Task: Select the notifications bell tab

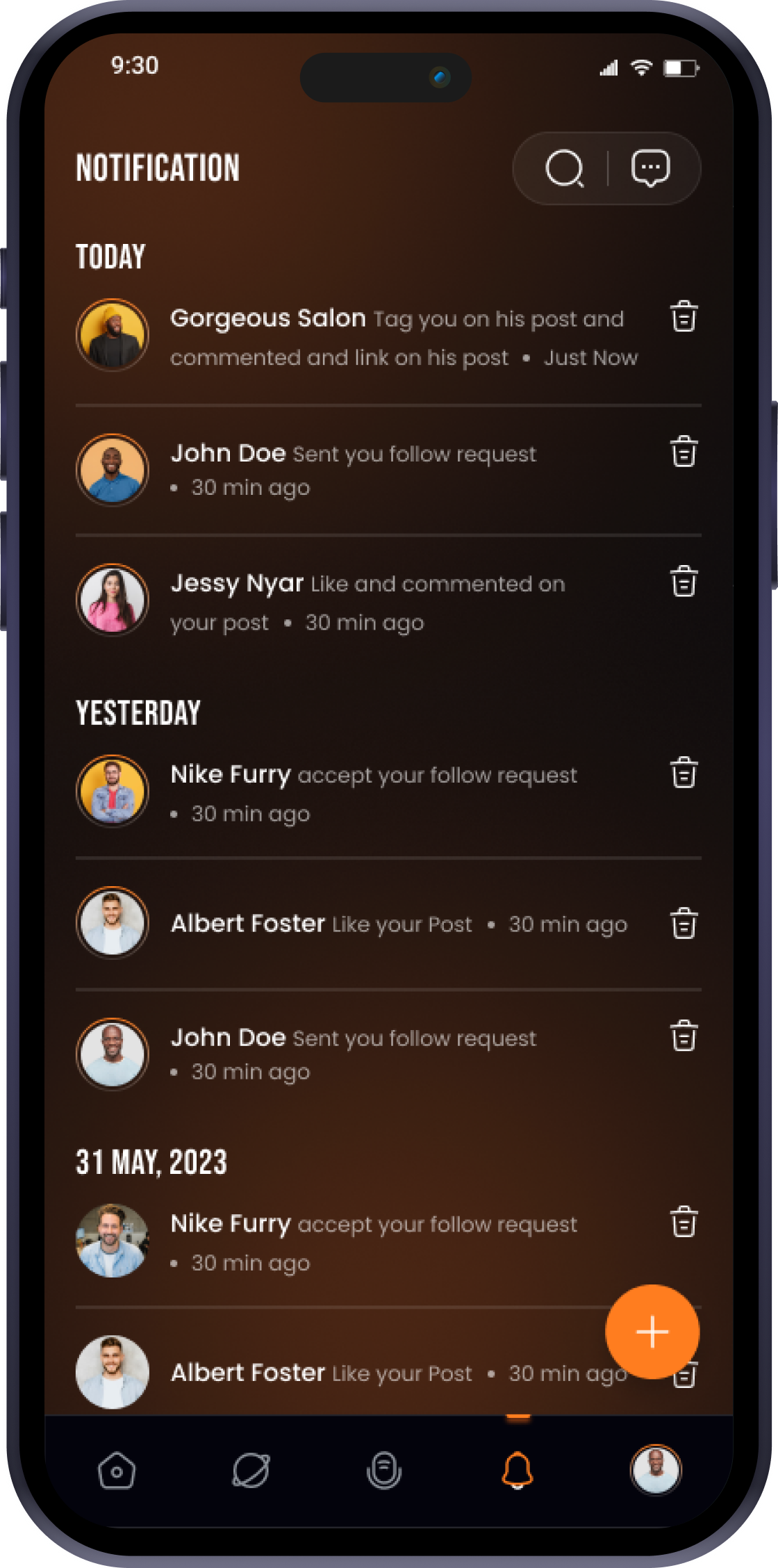Action: (518, 1471)
